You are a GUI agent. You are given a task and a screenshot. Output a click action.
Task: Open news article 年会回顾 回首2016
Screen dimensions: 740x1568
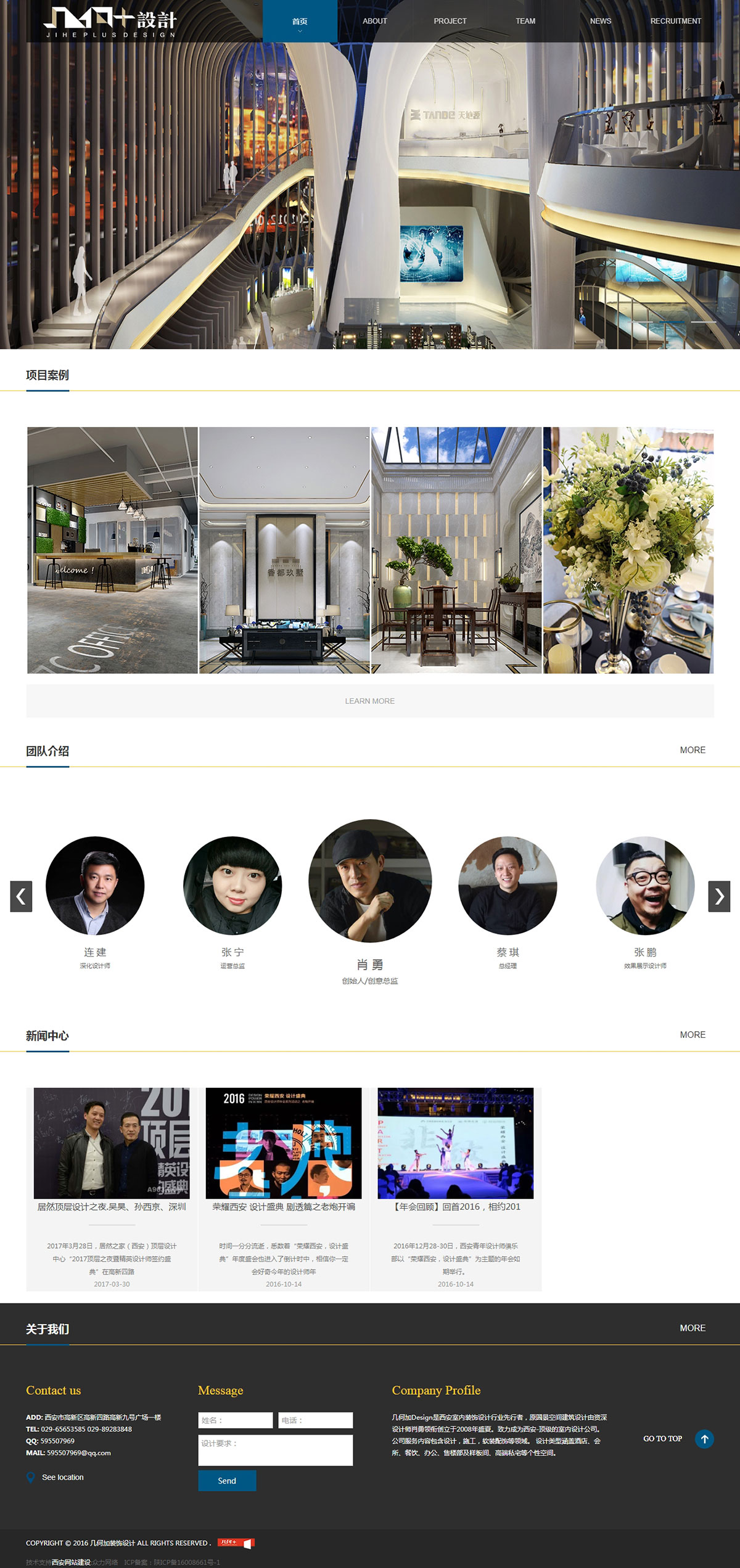pyautogui.click(x=456, y=1207)
